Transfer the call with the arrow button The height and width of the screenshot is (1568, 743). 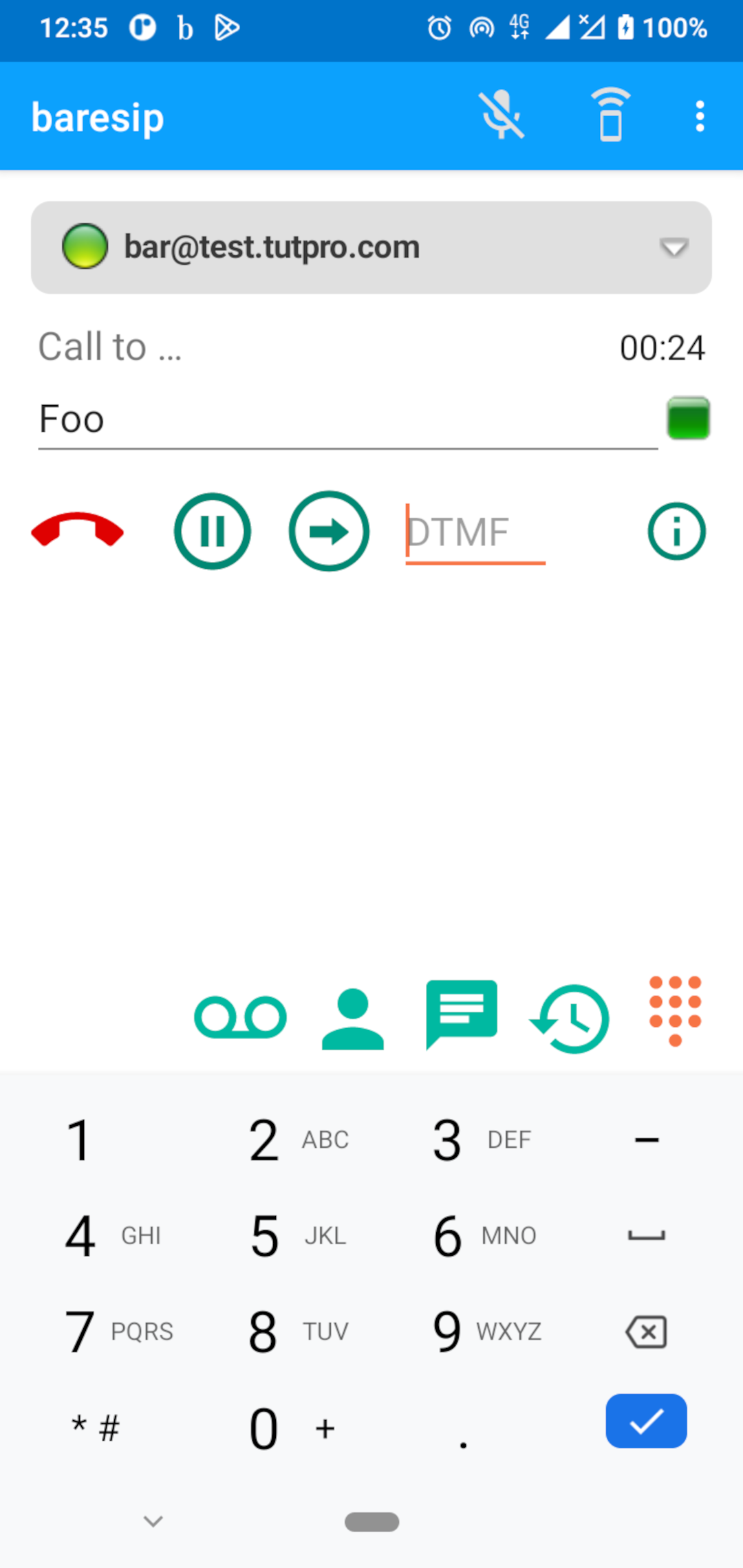(329, 531)
